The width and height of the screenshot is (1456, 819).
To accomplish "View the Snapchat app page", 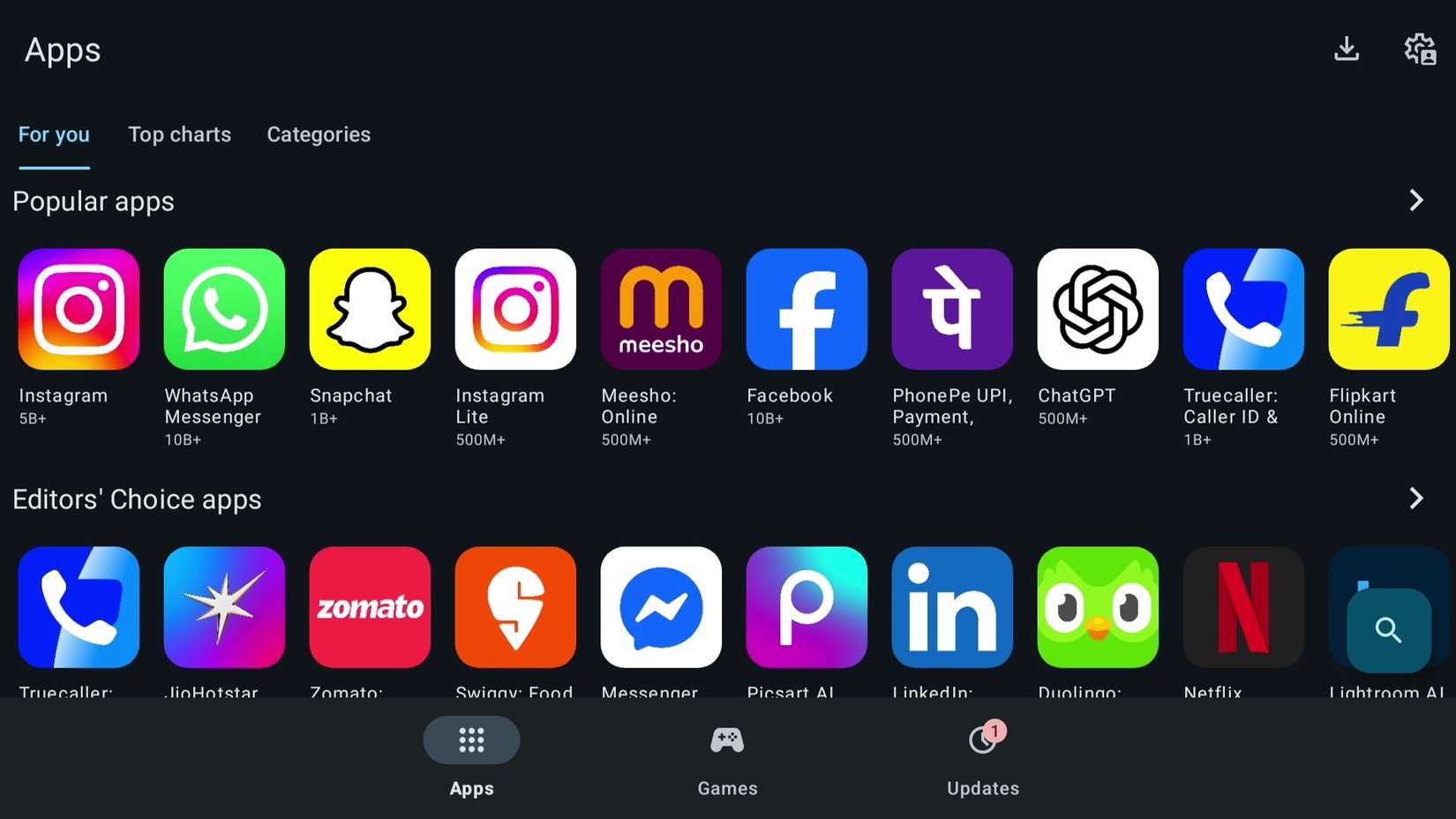I will [370, 309].
